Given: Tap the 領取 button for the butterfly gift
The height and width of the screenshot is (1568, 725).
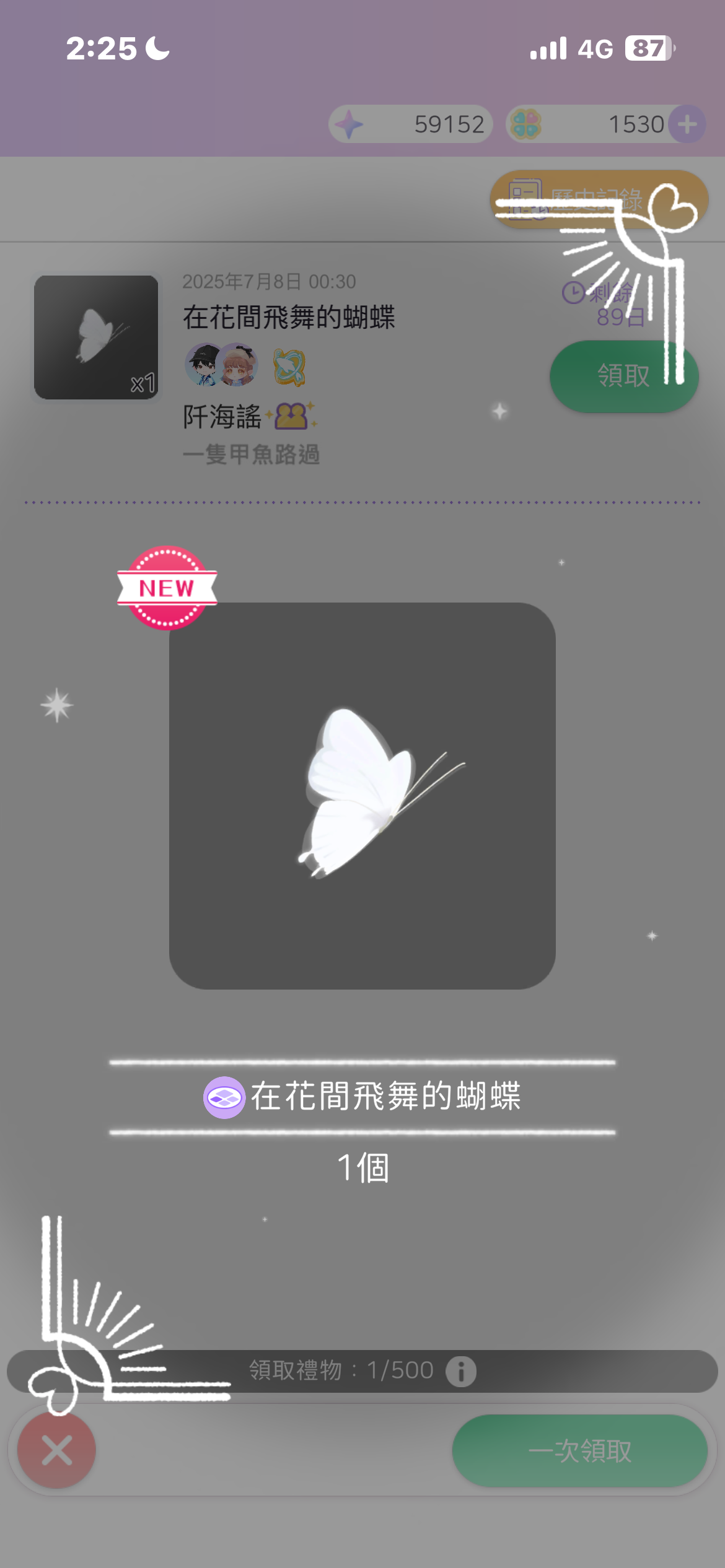Looking at the screenshot, I should point(623,376).
